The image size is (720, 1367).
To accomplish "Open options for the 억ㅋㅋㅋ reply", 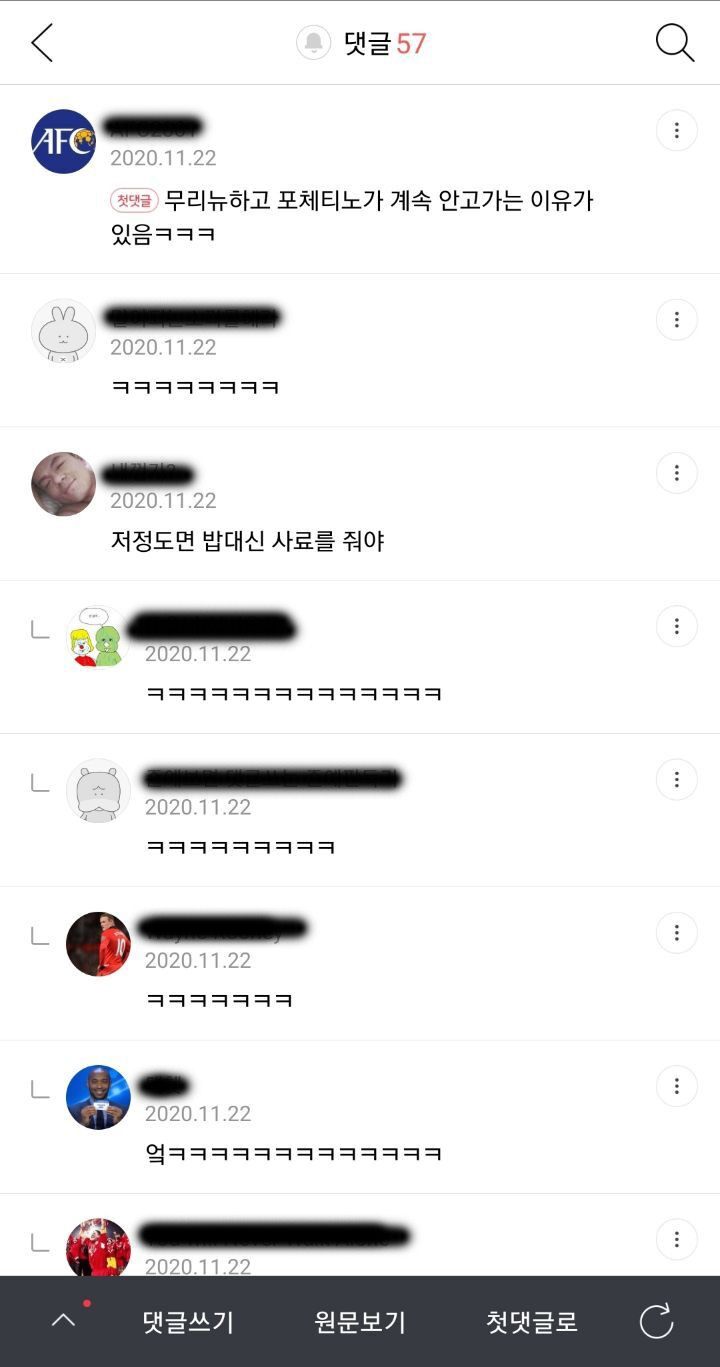I will tap(677, 1086).
